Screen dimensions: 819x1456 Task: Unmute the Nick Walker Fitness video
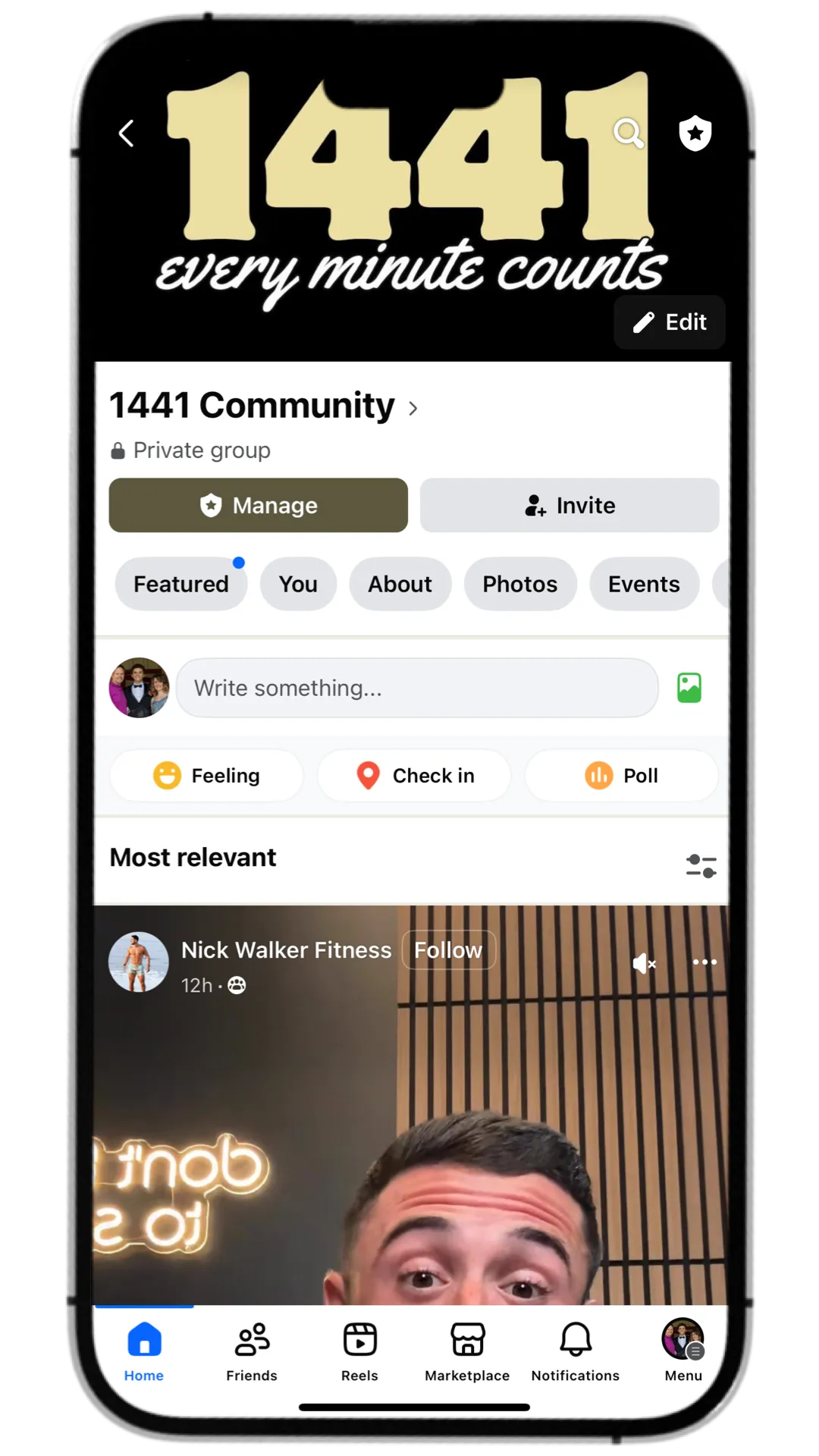point(644,963)
